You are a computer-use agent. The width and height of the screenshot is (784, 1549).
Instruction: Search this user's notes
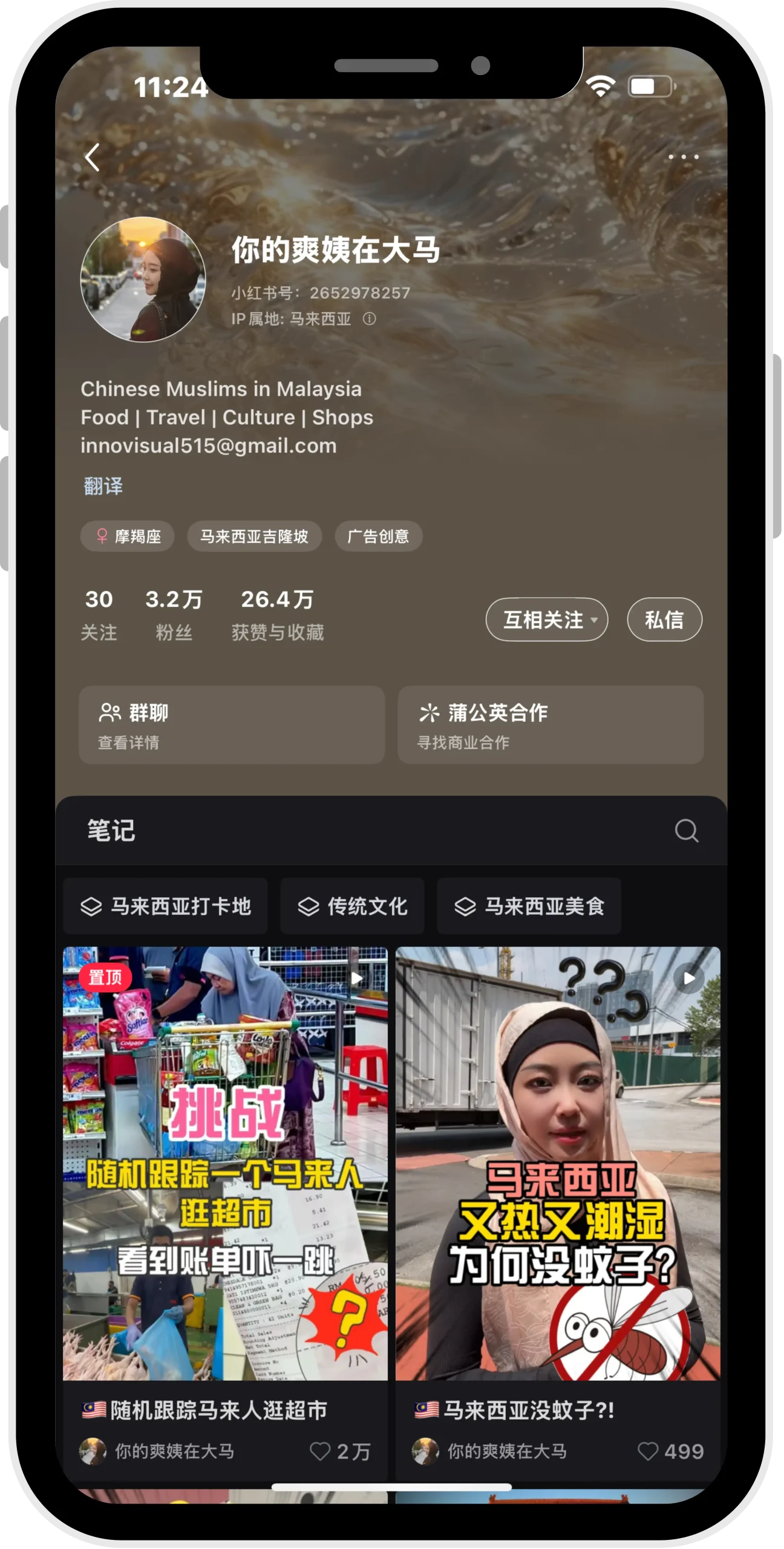click(687, 831)
